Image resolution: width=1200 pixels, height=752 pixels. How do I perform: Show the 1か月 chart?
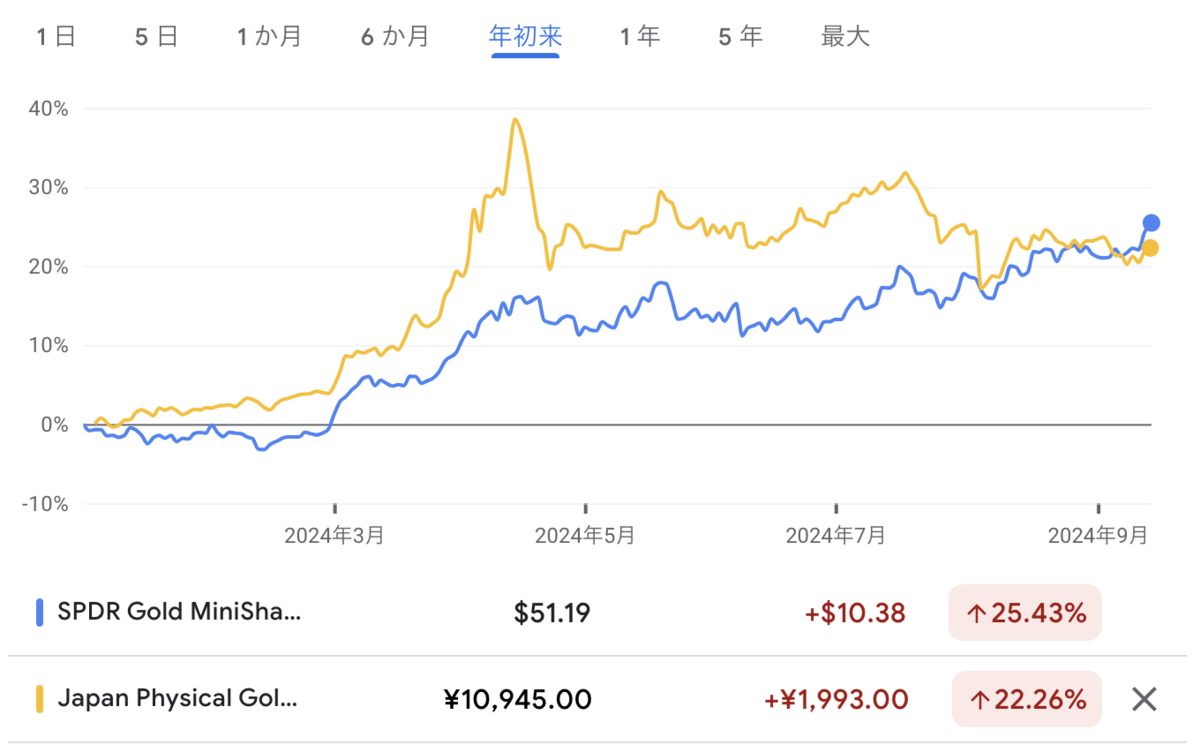tap(269, 38)
